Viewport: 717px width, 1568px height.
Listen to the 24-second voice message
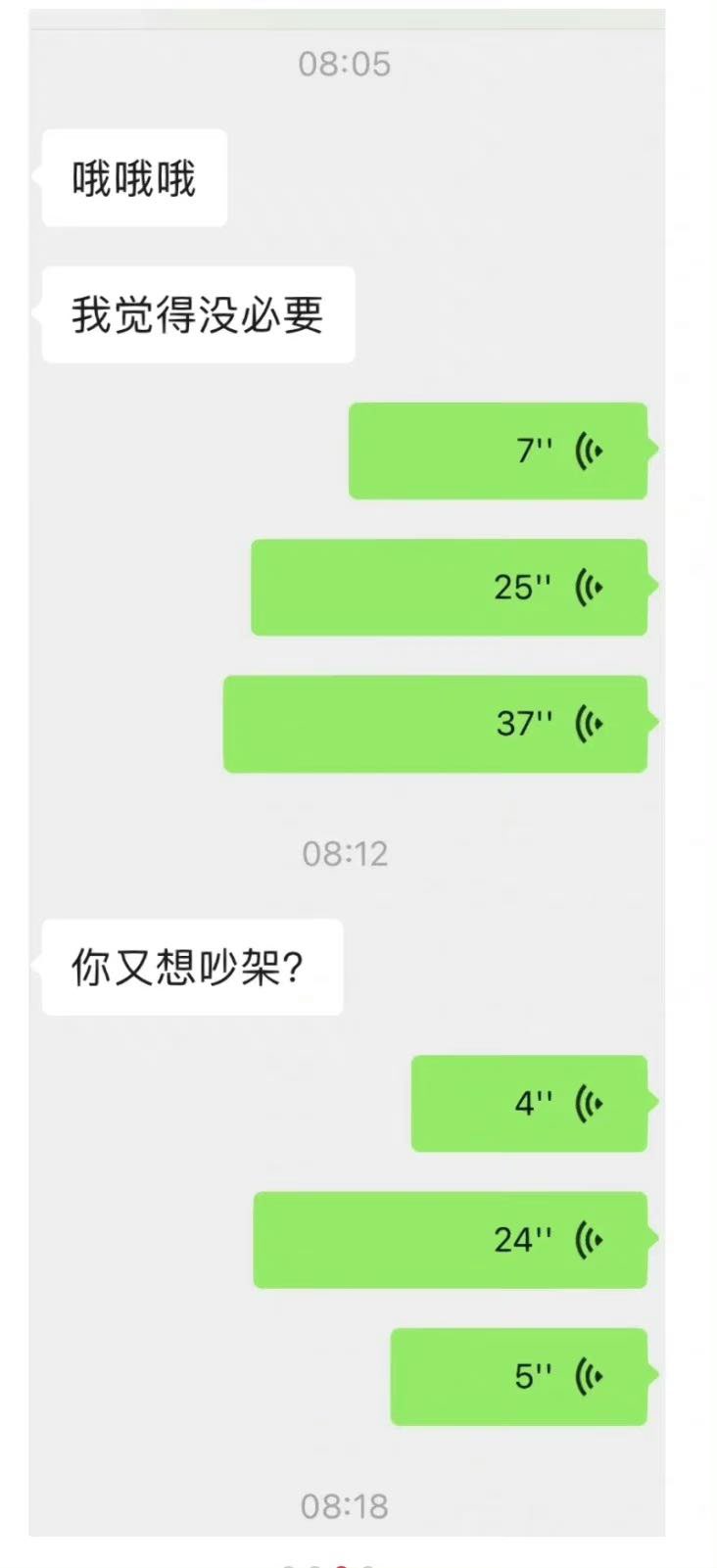(x=450, y=1239)
